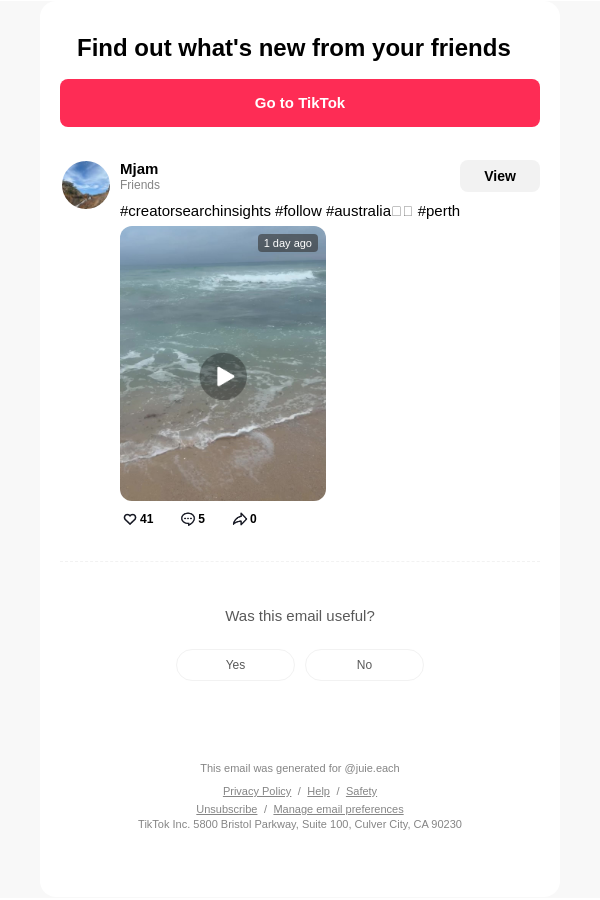Viewport: 600px width, 900px height.
Task: Open comments on Mjam's video
Action: pos(188,519)
